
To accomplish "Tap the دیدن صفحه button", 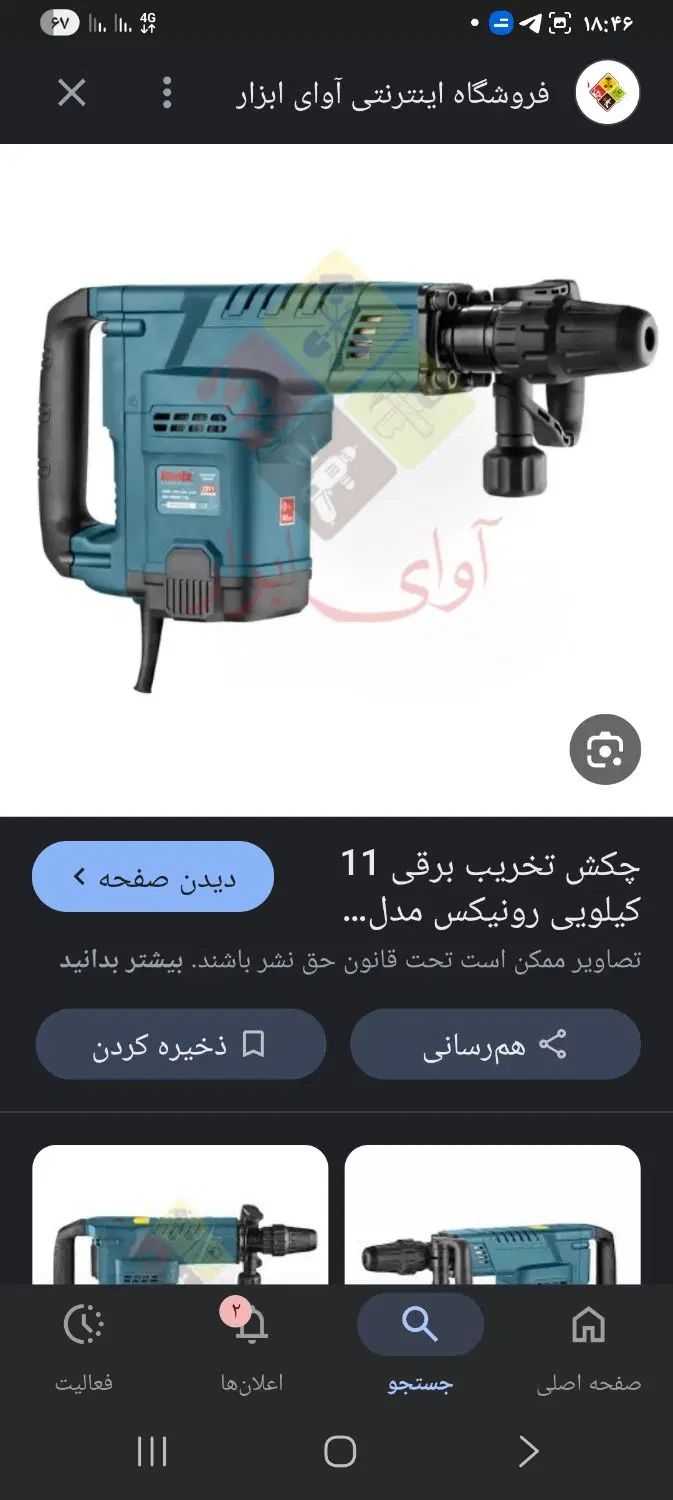I will (153, 877).
